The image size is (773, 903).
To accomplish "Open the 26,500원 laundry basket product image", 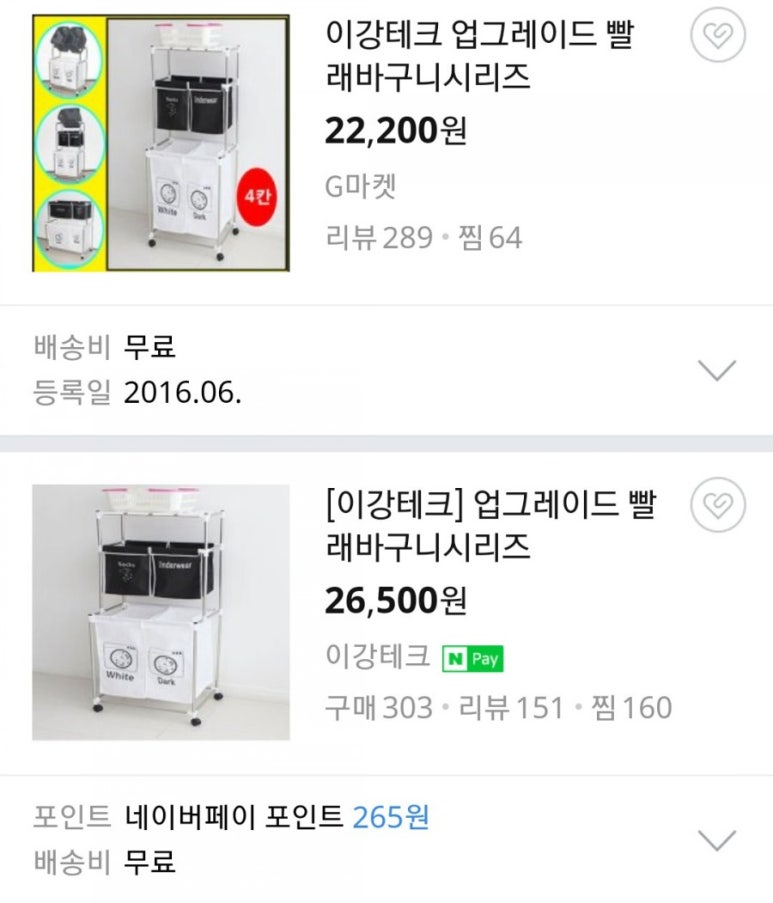I will click(161, 612).
